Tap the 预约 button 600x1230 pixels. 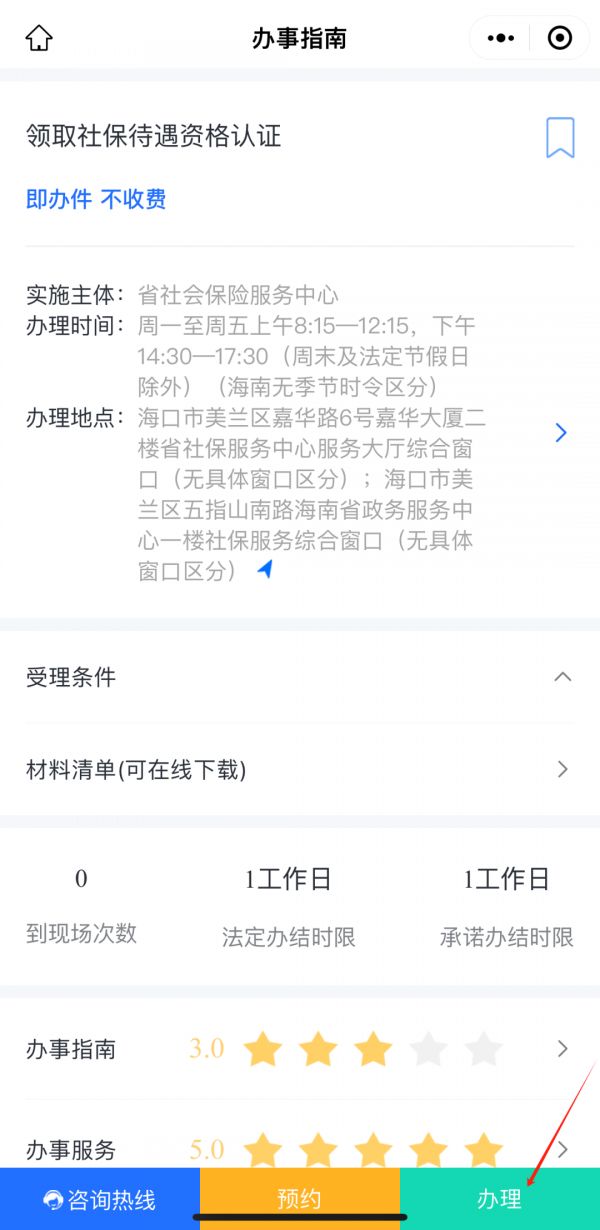click(300, 1199)
